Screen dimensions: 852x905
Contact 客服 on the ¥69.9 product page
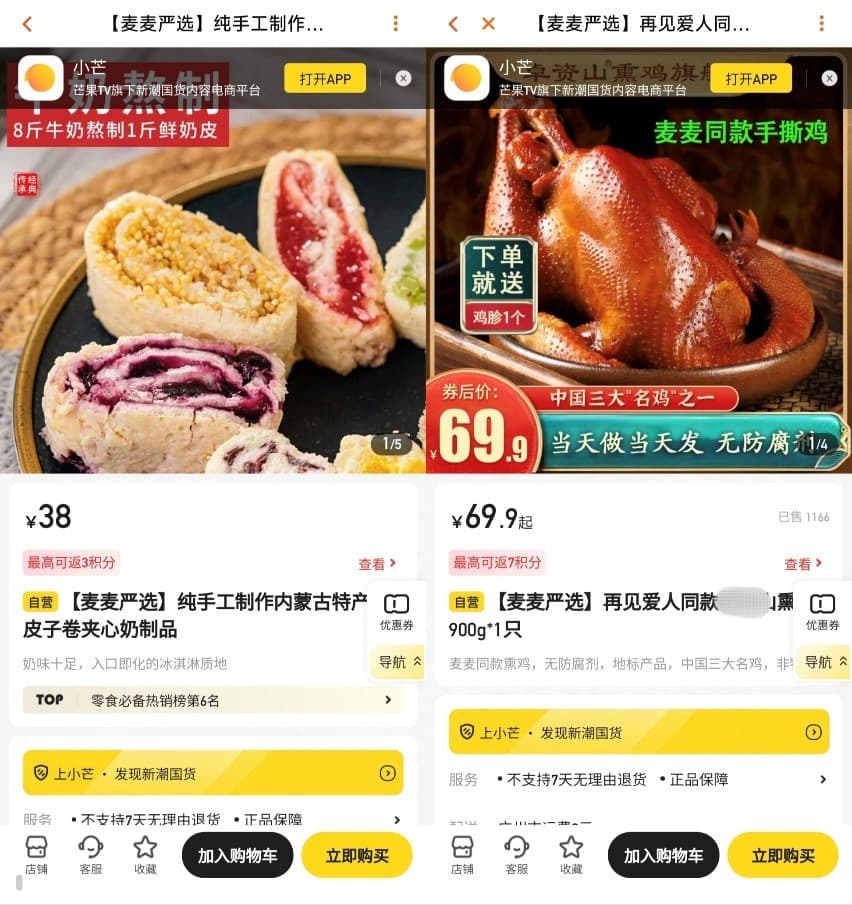516,855
